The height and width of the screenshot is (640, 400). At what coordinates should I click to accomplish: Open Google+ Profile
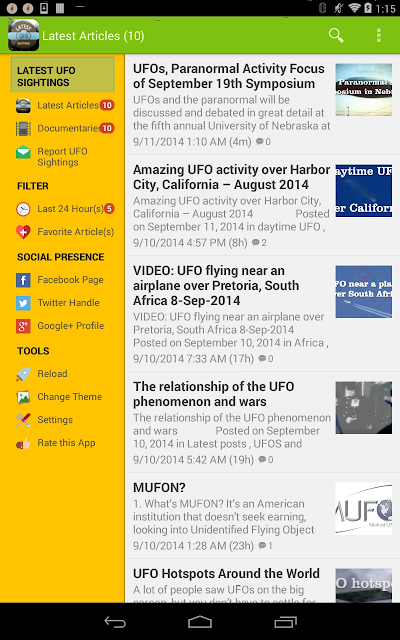click(64, 326)
